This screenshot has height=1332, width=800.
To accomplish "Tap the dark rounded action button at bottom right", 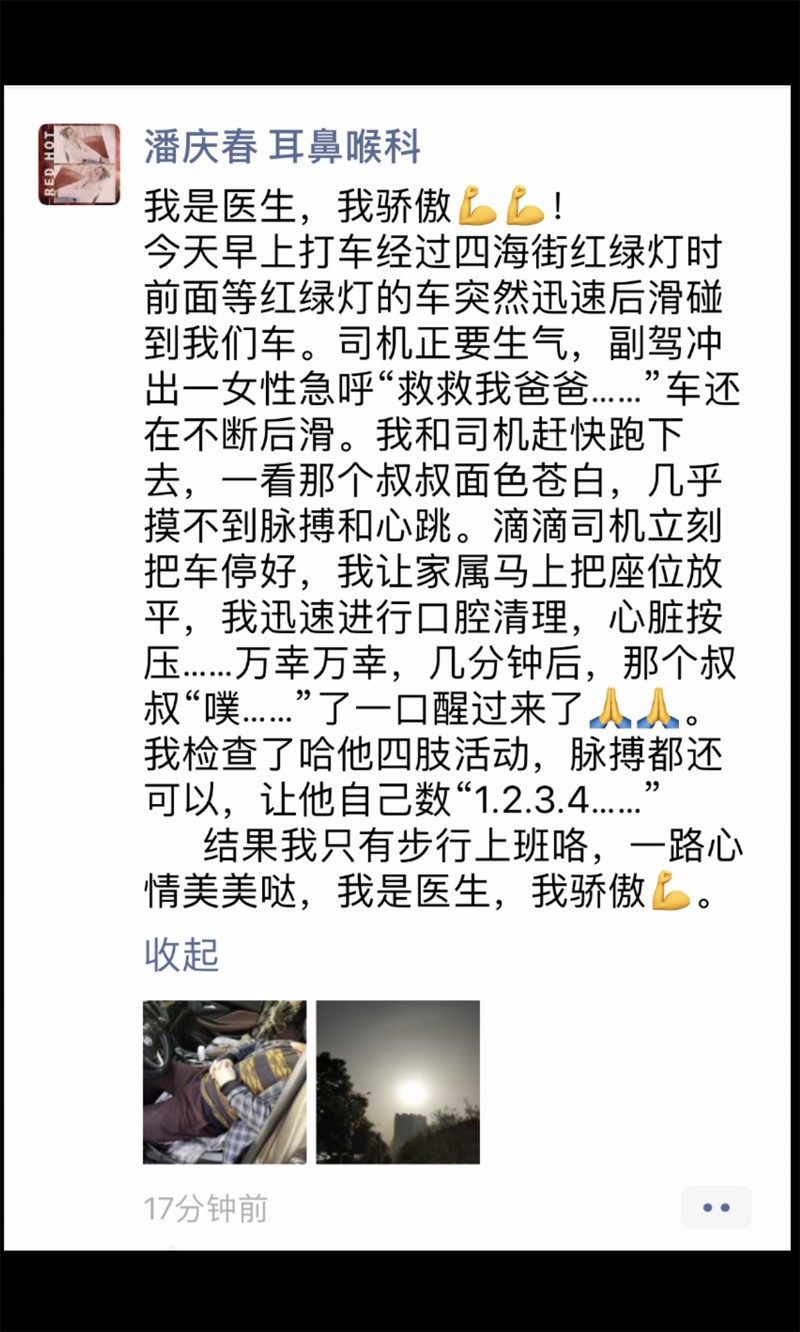I will pos(716,1208).
